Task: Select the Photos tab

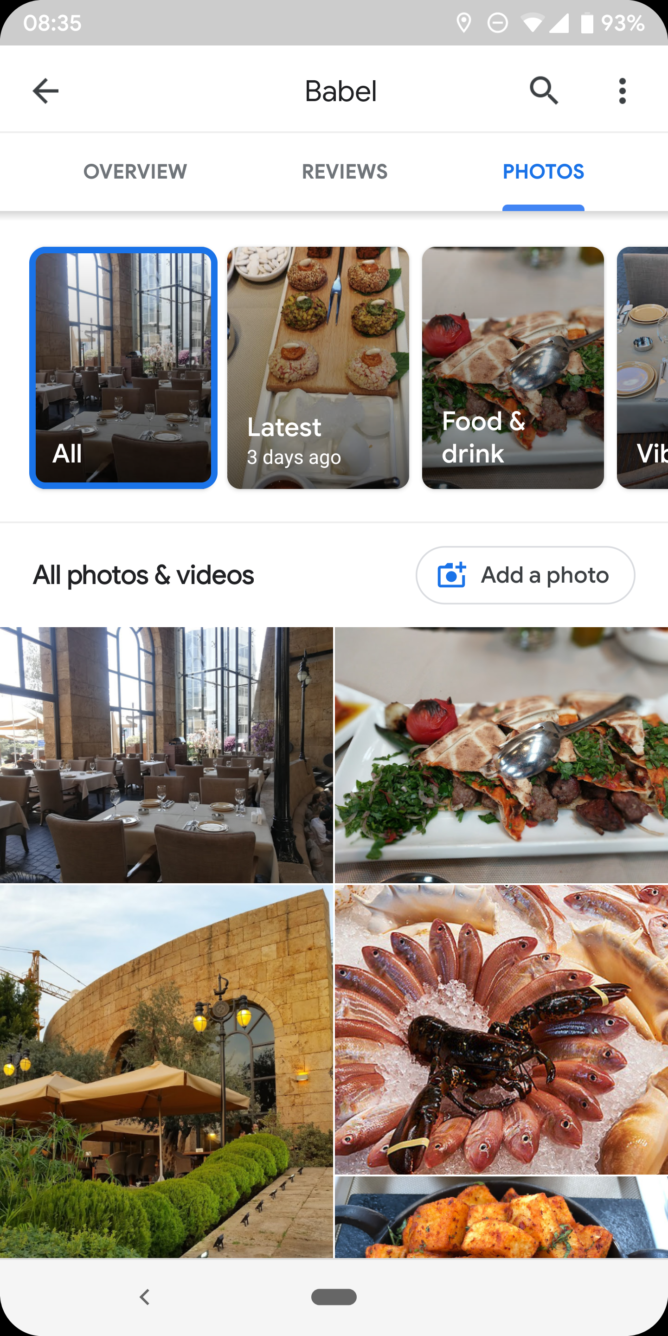Action: (543, 172)
